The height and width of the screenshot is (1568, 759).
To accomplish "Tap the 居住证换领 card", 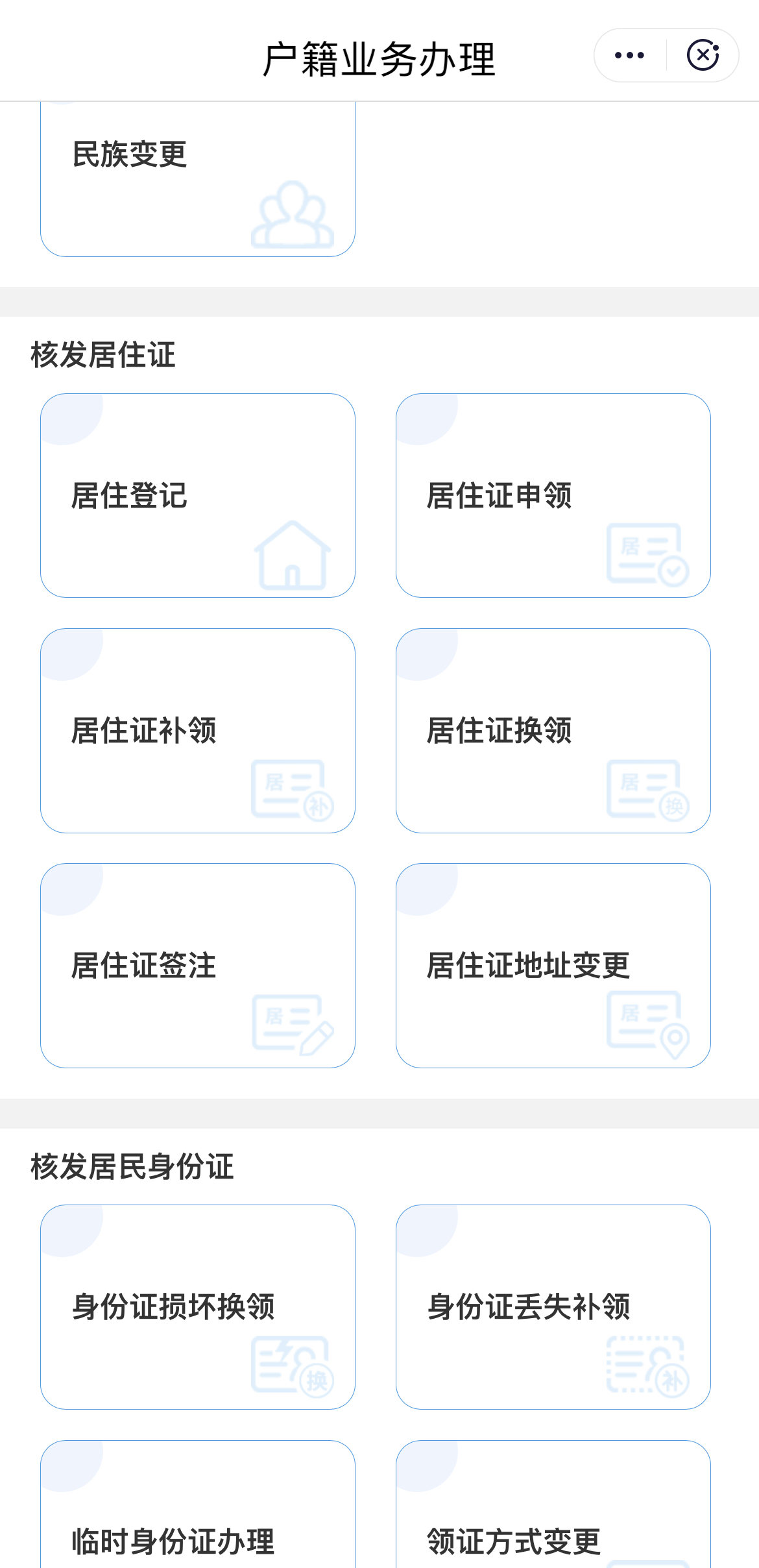I will (x=553, y=730).
